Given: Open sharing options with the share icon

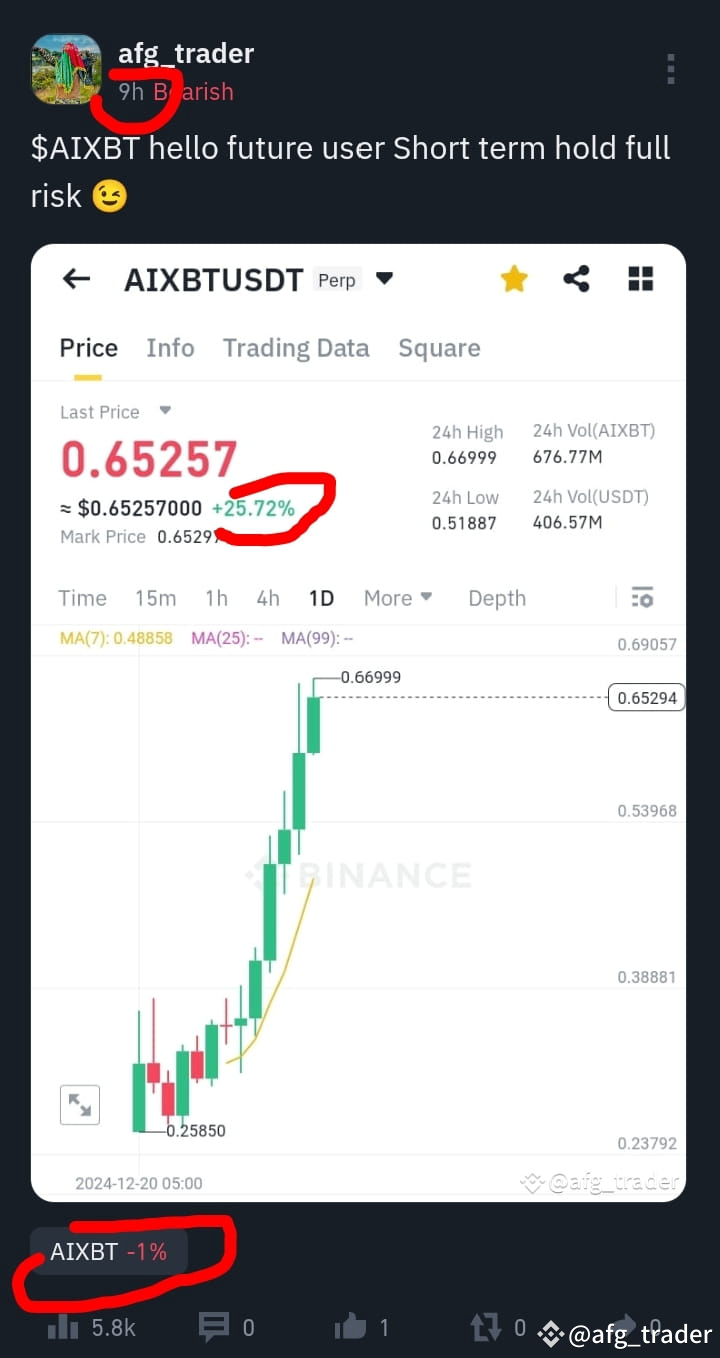Looking at the screenshot, I should pos(576,279).
